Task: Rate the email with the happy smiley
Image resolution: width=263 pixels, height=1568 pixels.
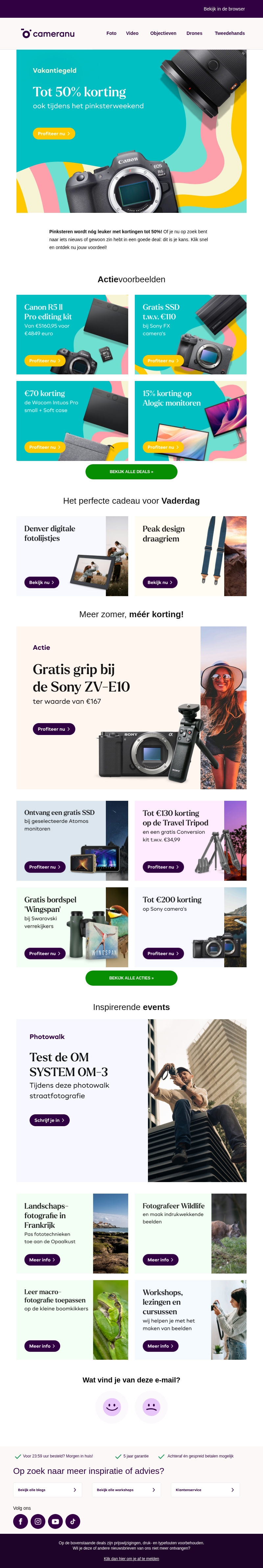Action: pos(112,1406)
